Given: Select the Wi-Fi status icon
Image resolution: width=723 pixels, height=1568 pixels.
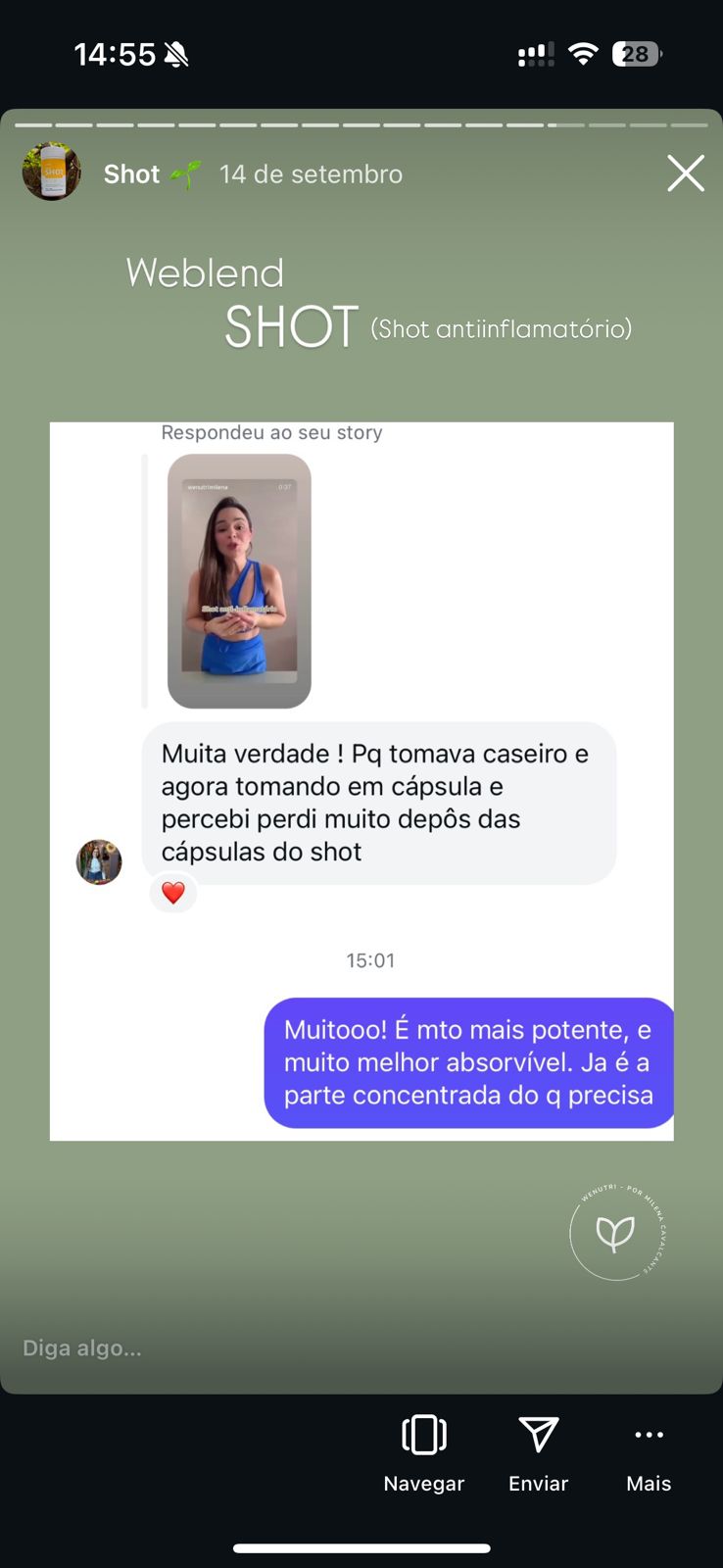Looking at the screenshot, I should pyautogui.click(x=583, y=54).
